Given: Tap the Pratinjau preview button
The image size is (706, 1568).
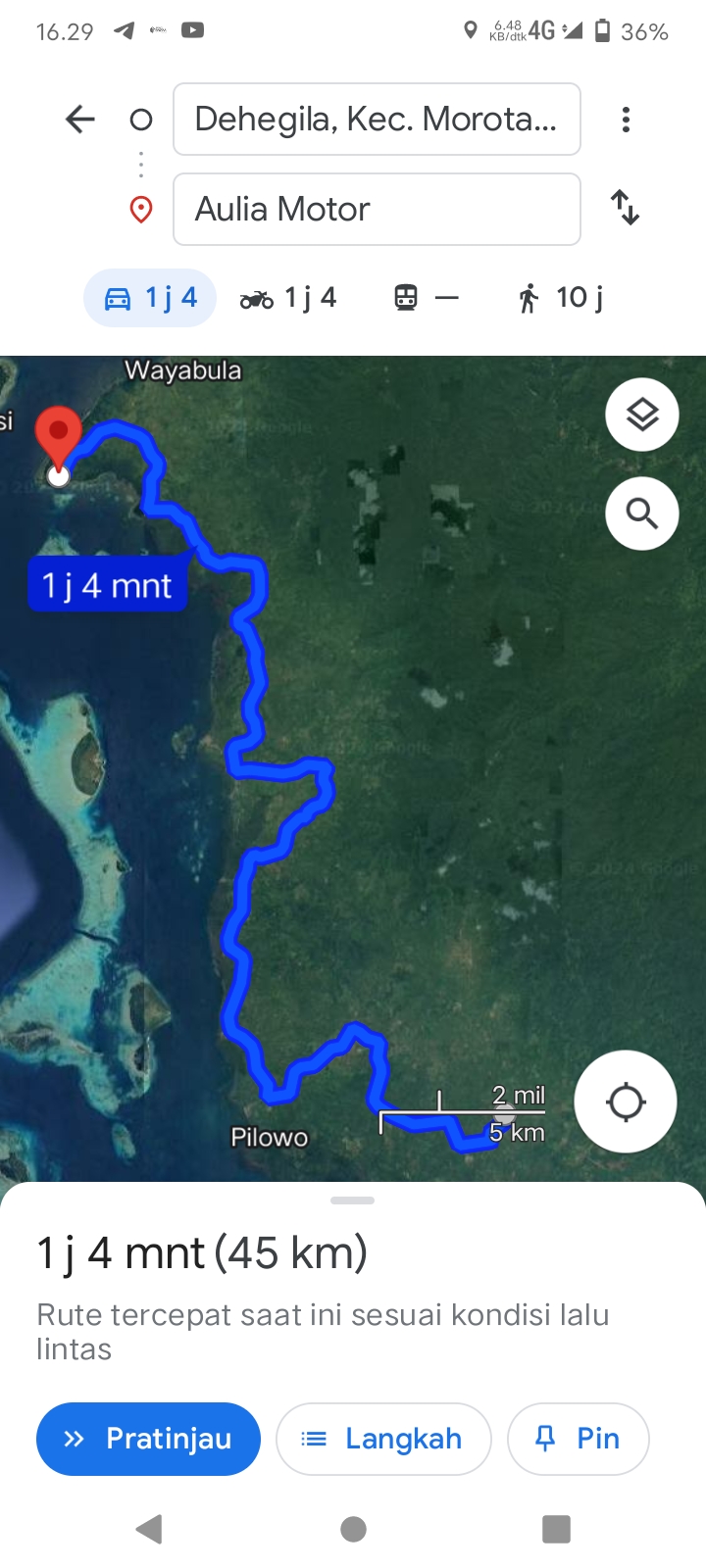Looking at the screenshot, I should coord(148,1439).
